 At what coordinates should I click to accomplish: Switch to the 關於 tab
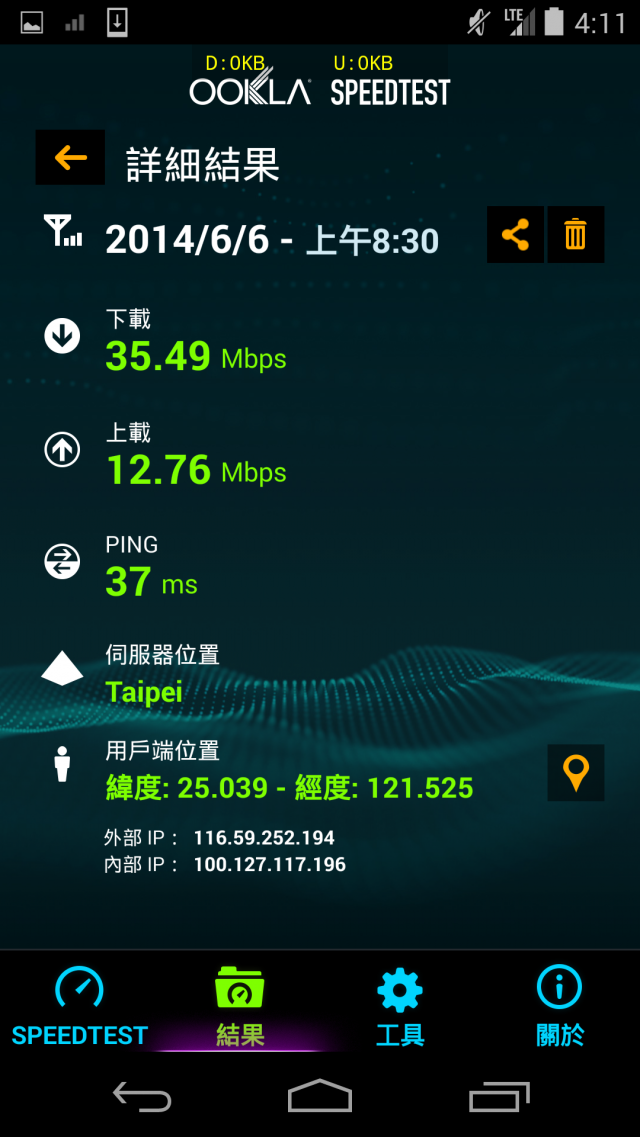pos(559,1006)
